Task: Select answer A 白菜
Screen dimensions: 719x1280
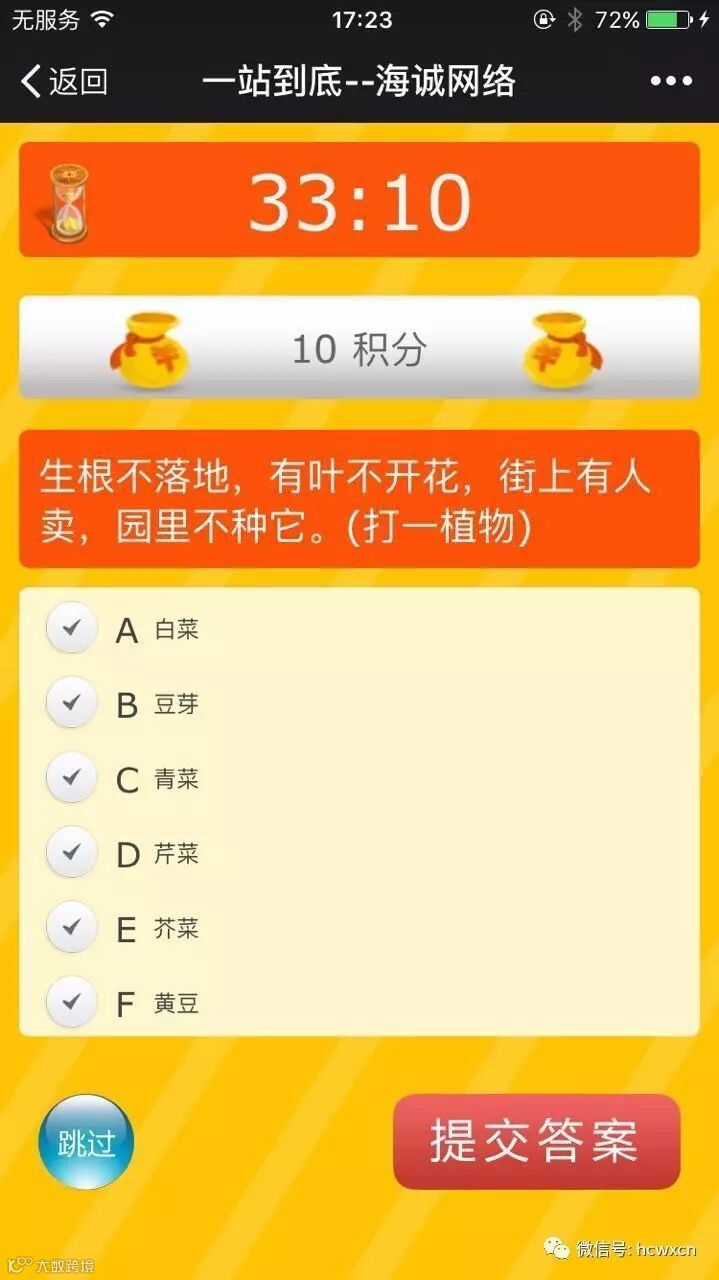Action: point(71,628)
